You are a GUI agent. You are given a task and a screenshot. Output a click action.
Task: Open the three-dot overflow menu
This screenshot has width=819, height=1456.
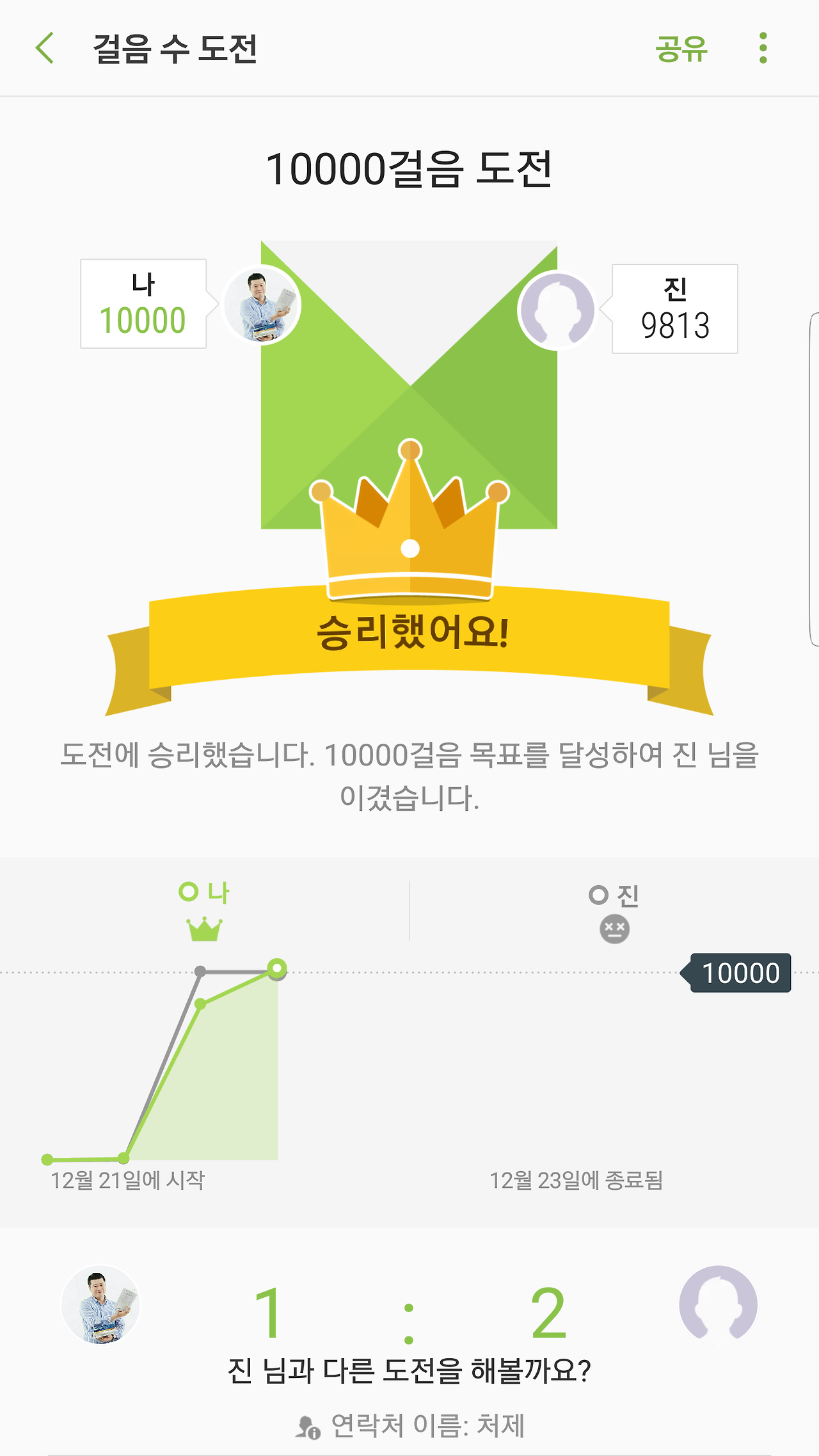click(763, 49)
